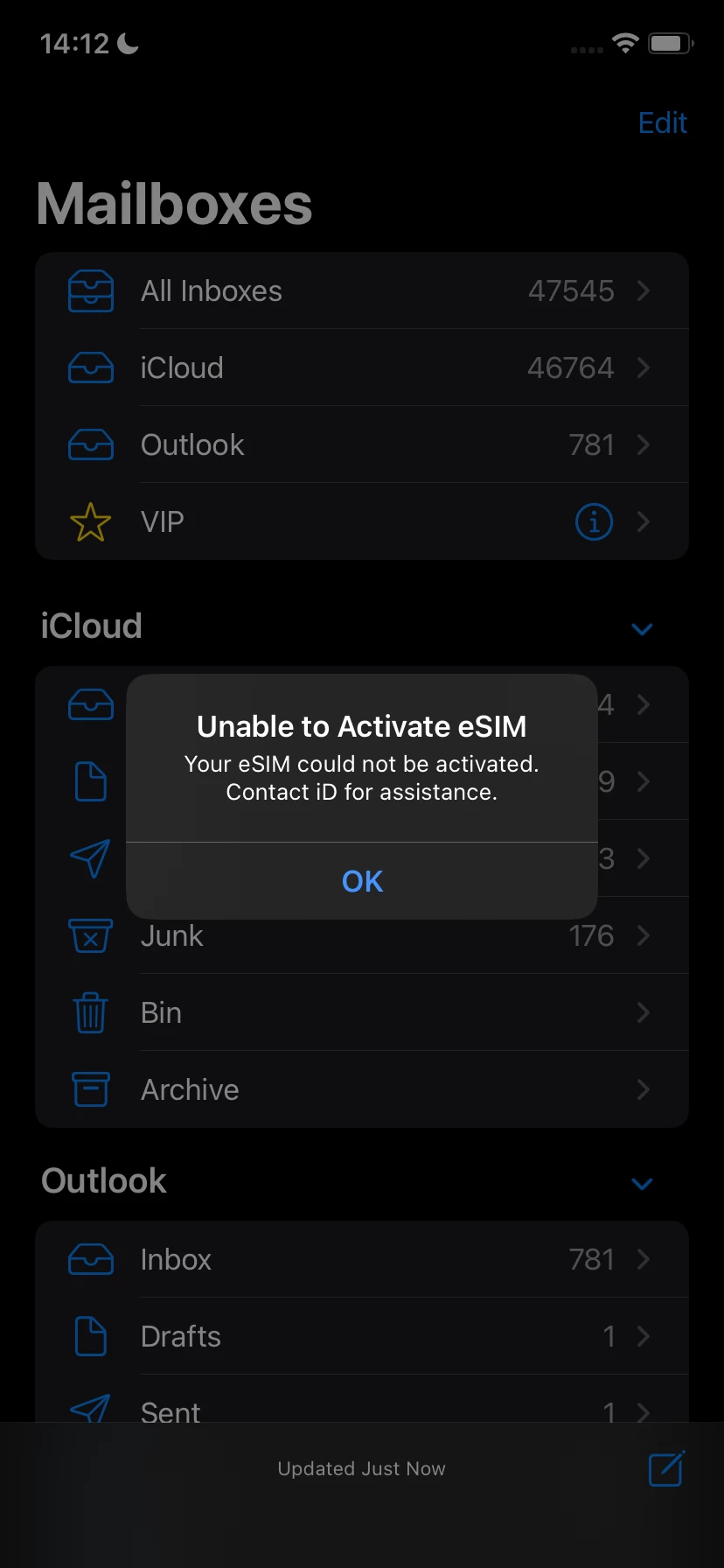Open the Outlook mailbox with 781 unread

362,445
